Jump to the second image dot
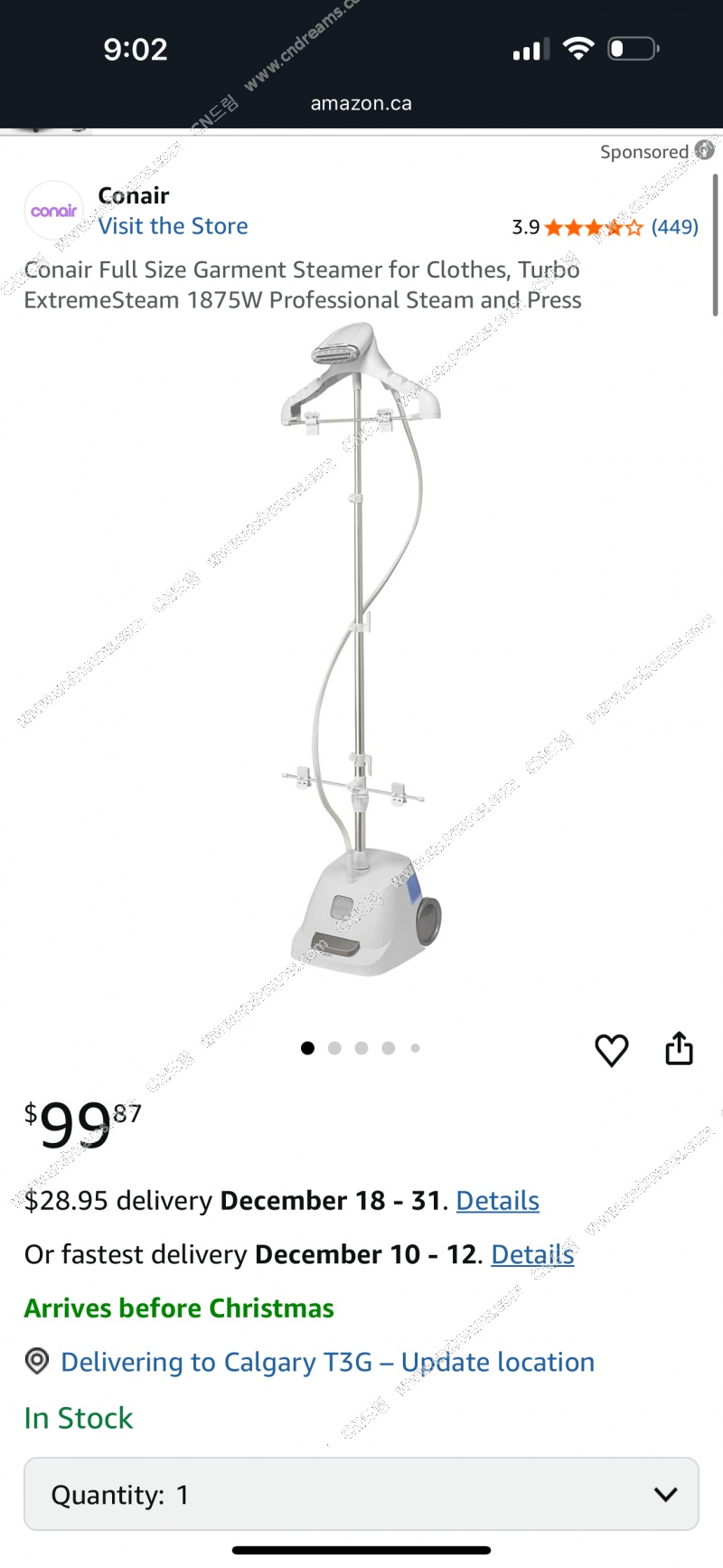This screenshot has width=723, height=1568. [334, 1048]
